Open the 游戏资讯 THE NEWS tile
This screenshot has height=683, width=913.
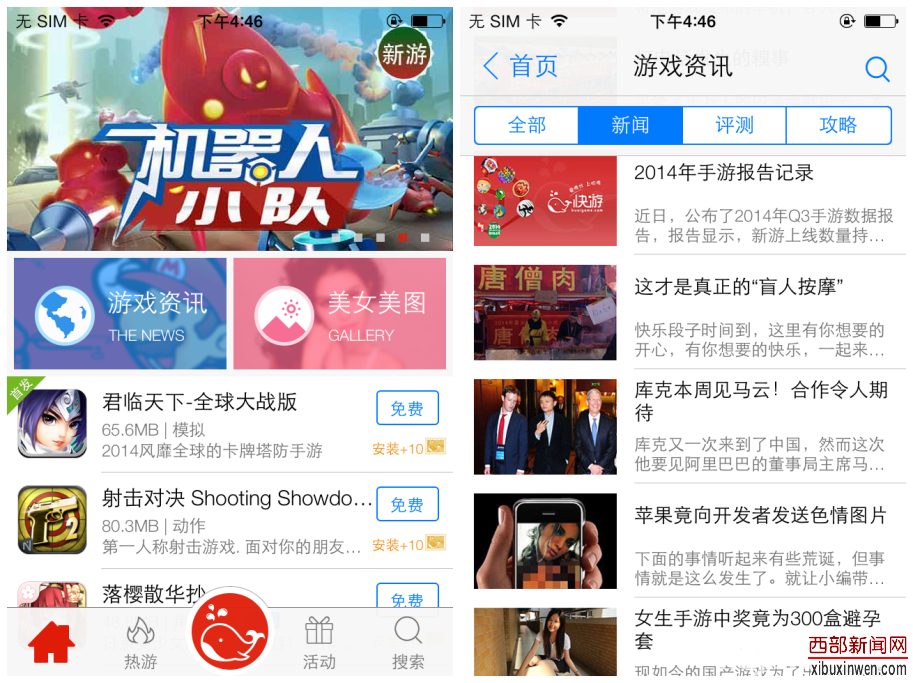point(120,314)
